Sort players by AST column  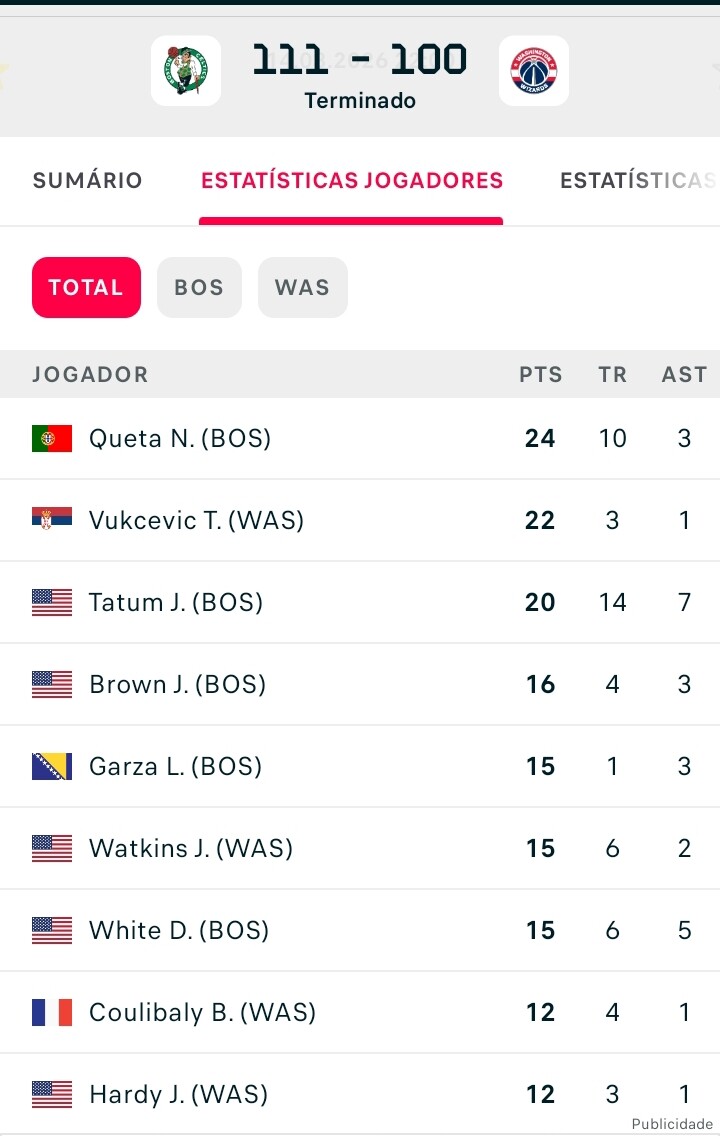click(684, 375)
